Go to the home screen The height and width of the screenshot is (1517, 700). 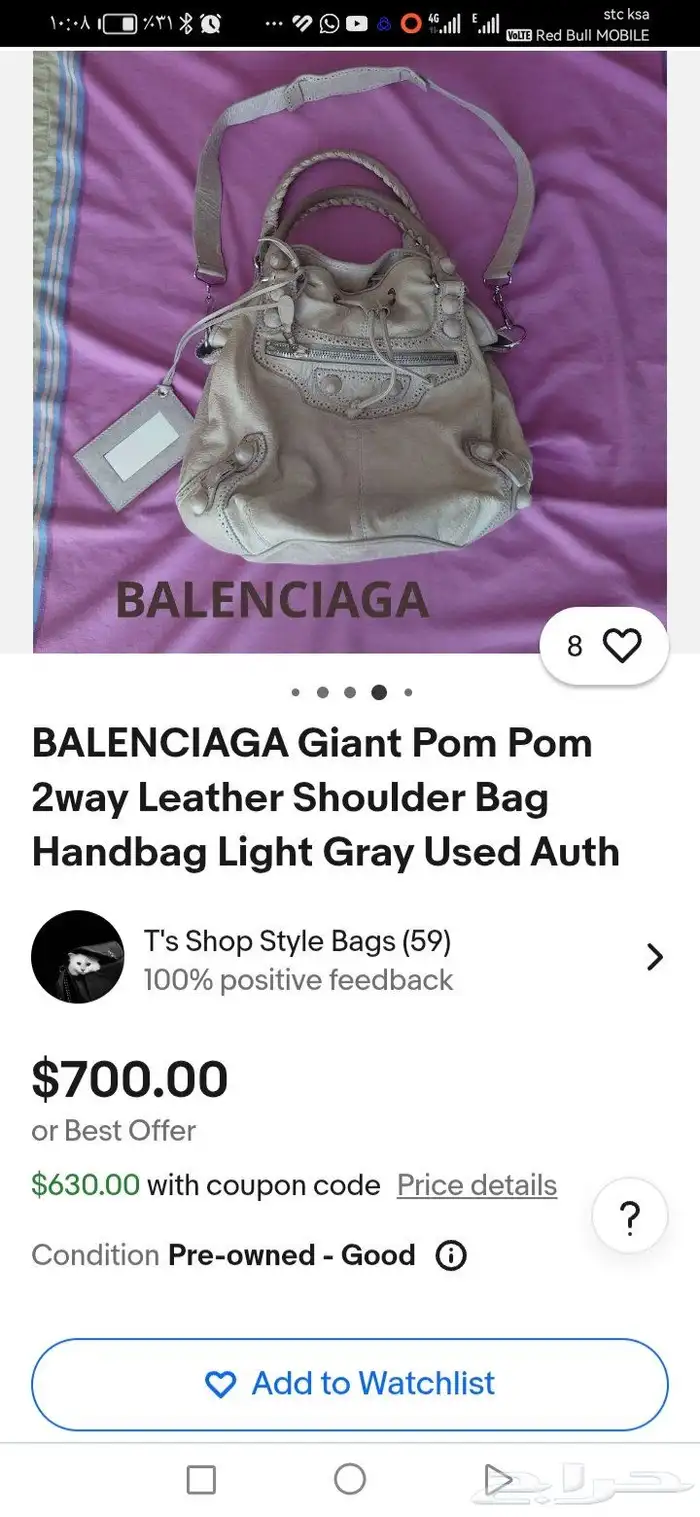click(x=350, y=1479)
